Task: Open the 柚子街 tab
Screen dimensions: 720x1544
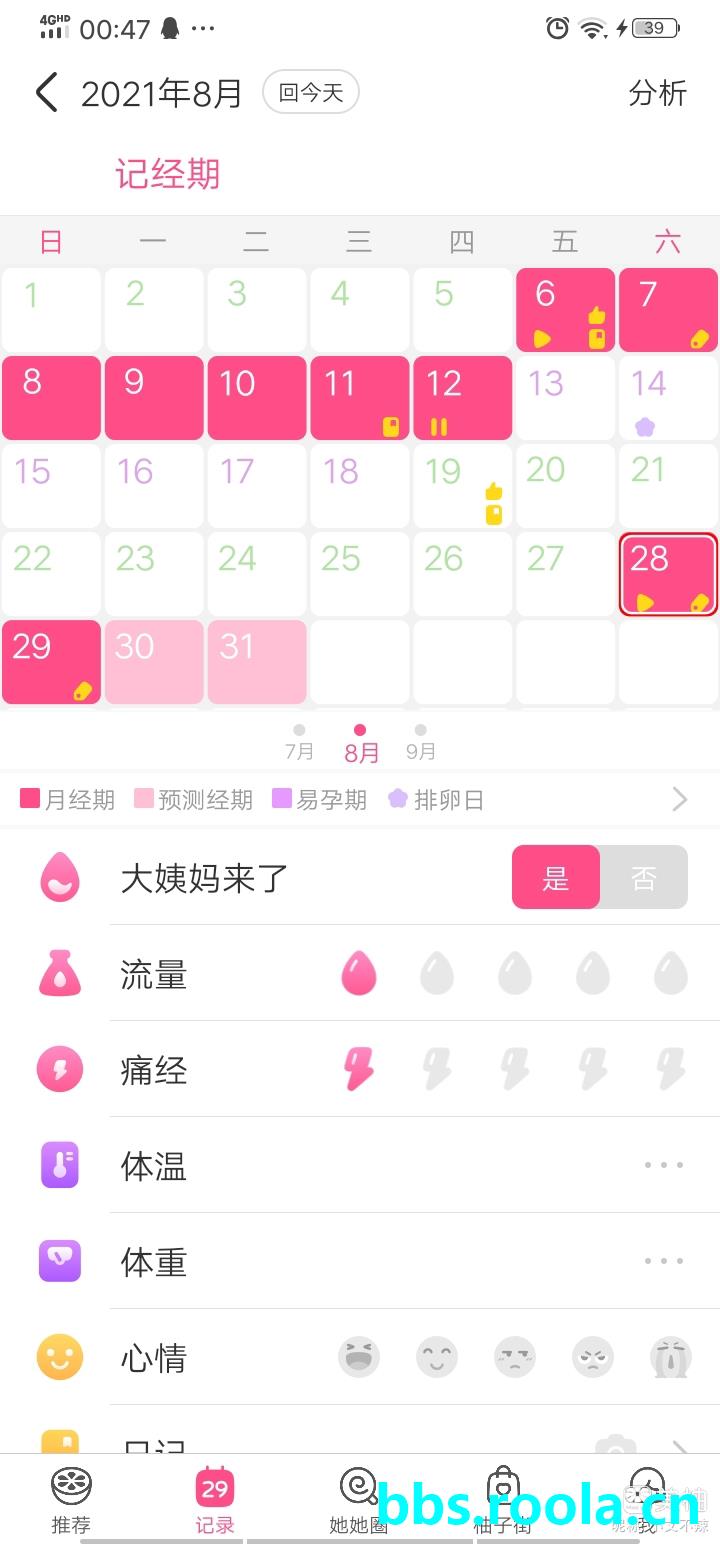Action: (500, 1500)
